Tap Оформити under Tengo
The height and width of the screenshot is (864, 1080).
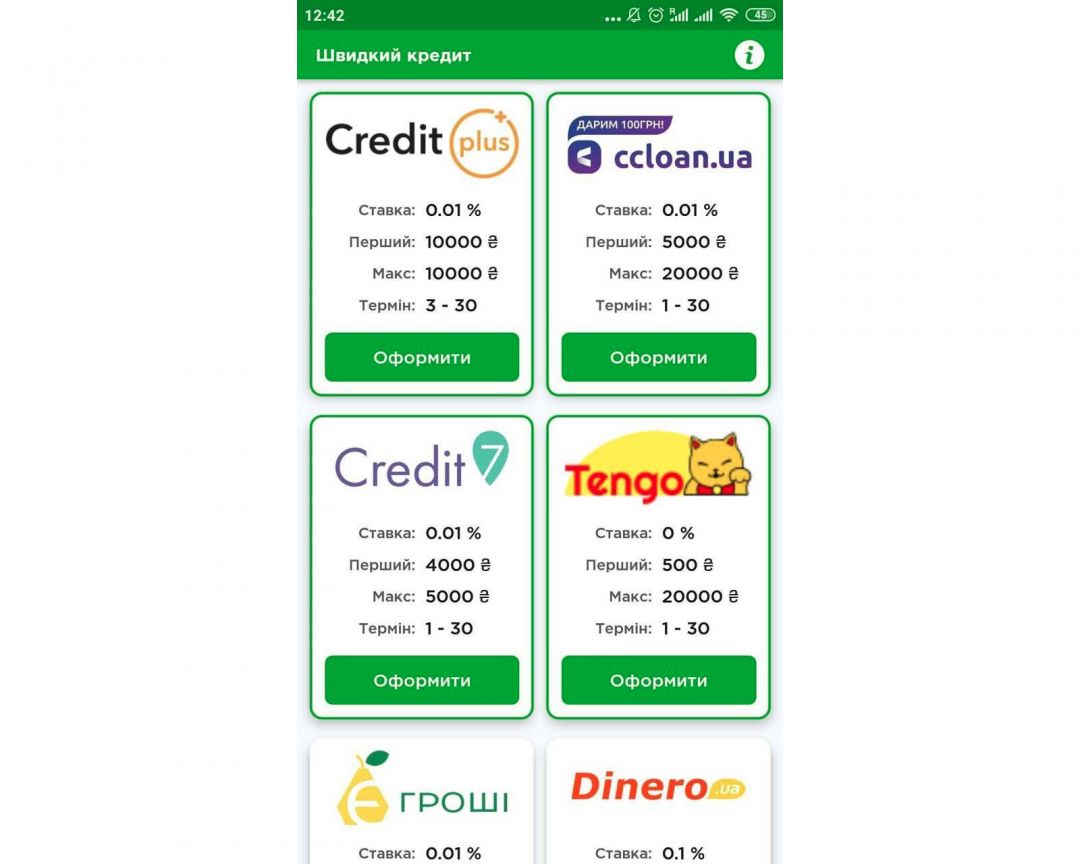point(658,680)
